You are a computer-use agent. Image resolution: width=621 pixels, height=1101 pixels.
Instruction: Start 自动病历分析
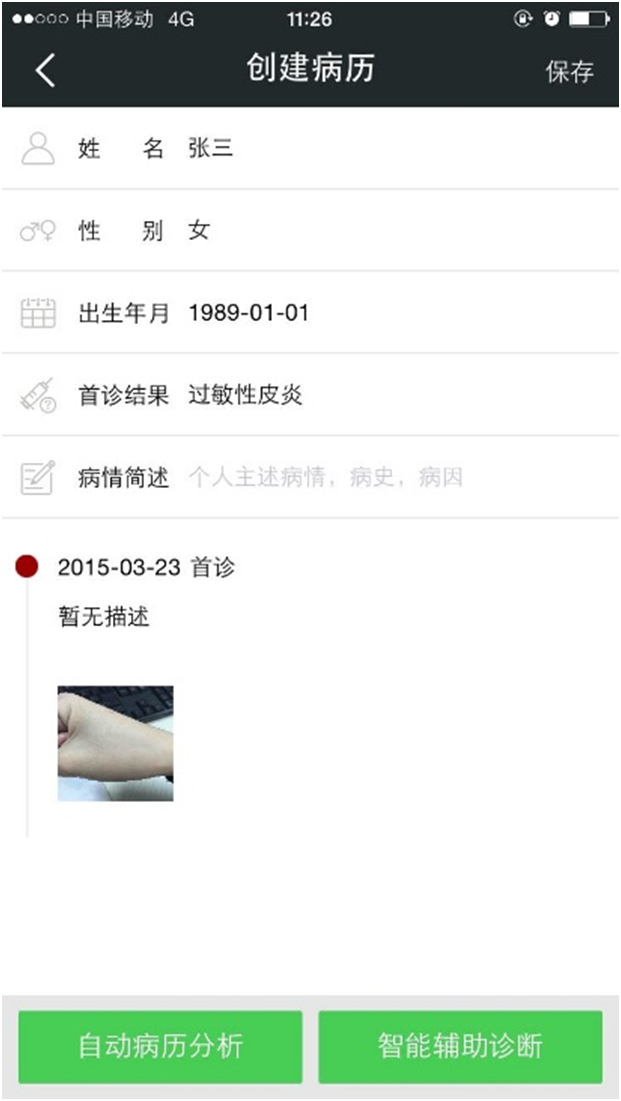point(160,1046)
